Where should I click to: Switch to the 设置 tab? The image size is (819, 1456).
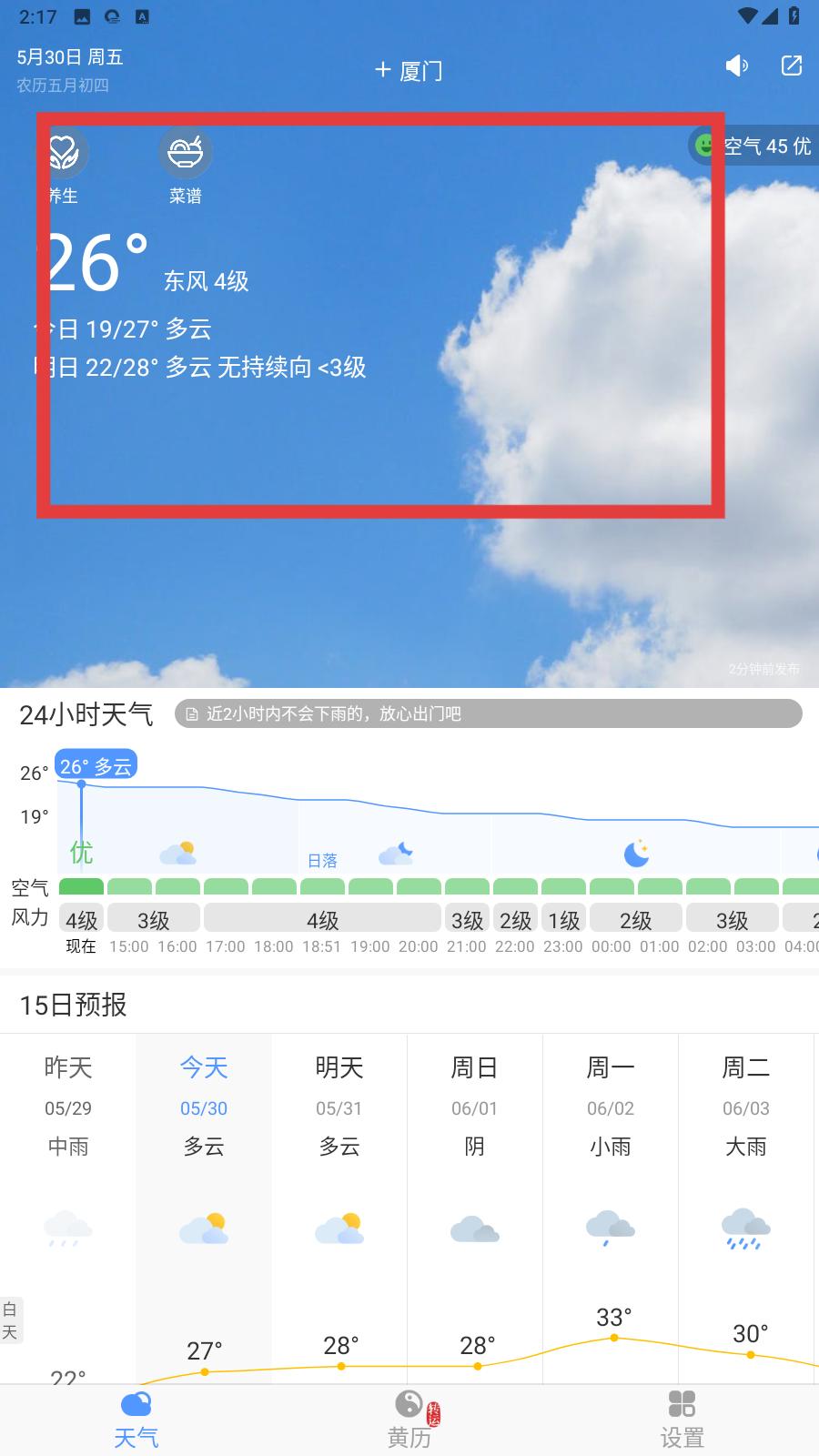coord(682,1421)
